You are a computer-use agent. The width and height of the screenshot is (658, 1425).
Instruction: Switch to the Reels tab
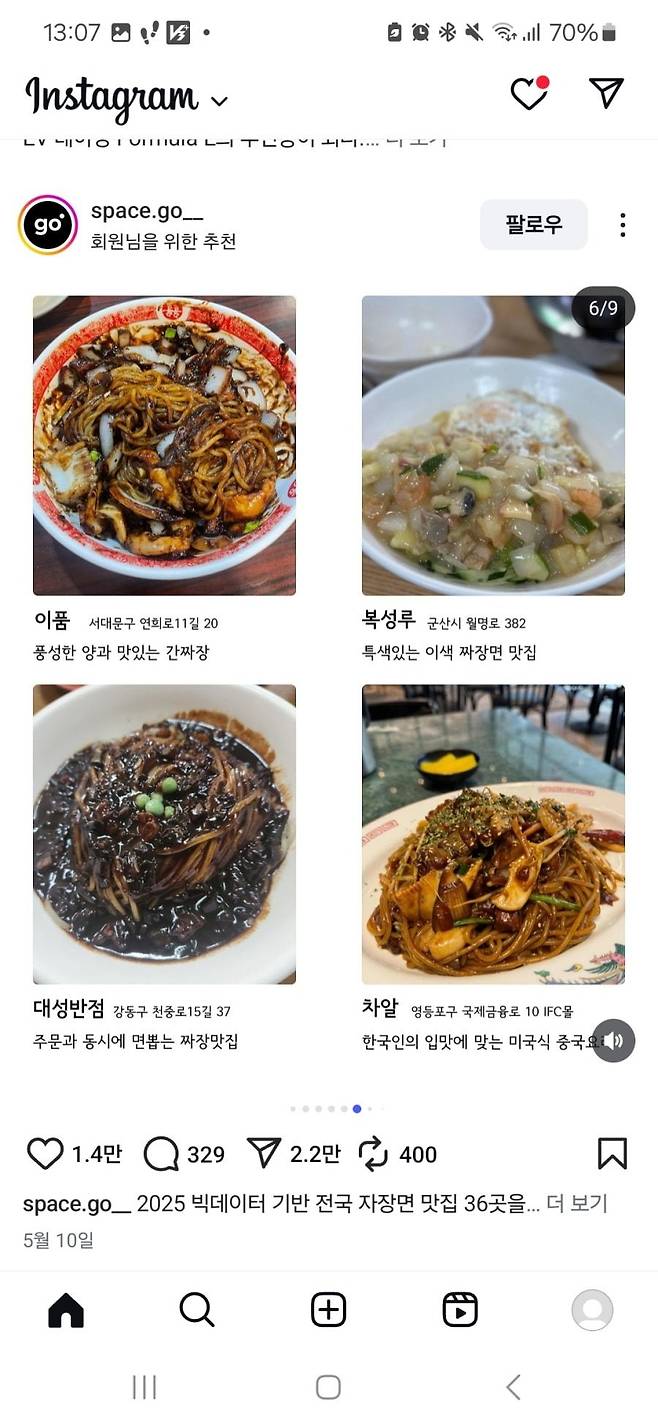(460, 1309)
